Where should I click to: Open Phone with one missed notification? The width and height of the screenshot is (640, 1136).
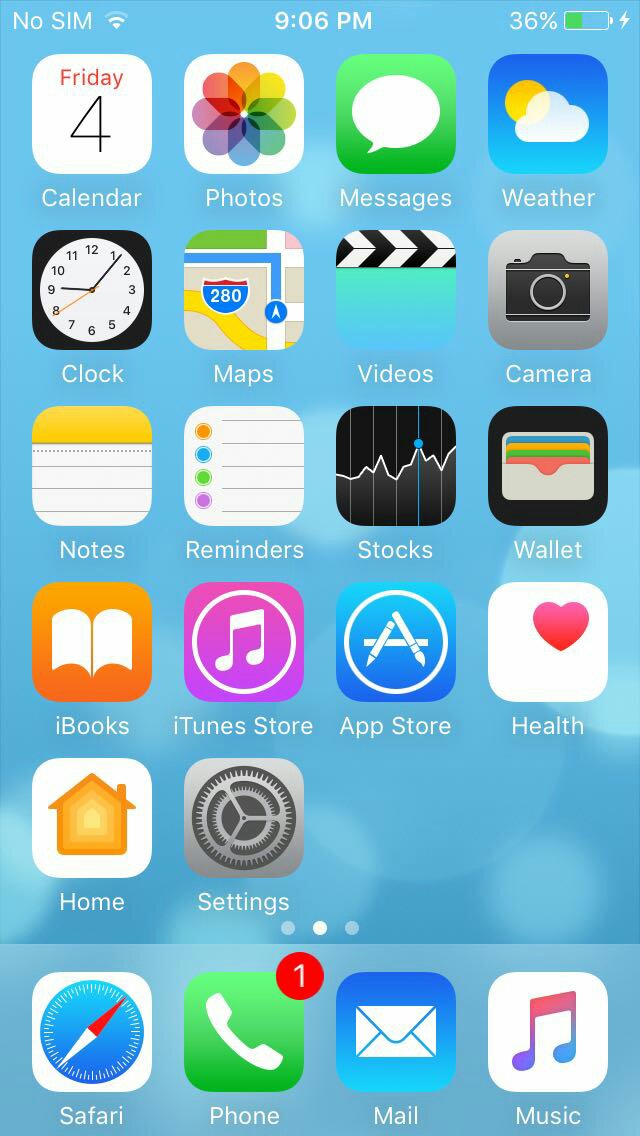tap(244, 1032)
